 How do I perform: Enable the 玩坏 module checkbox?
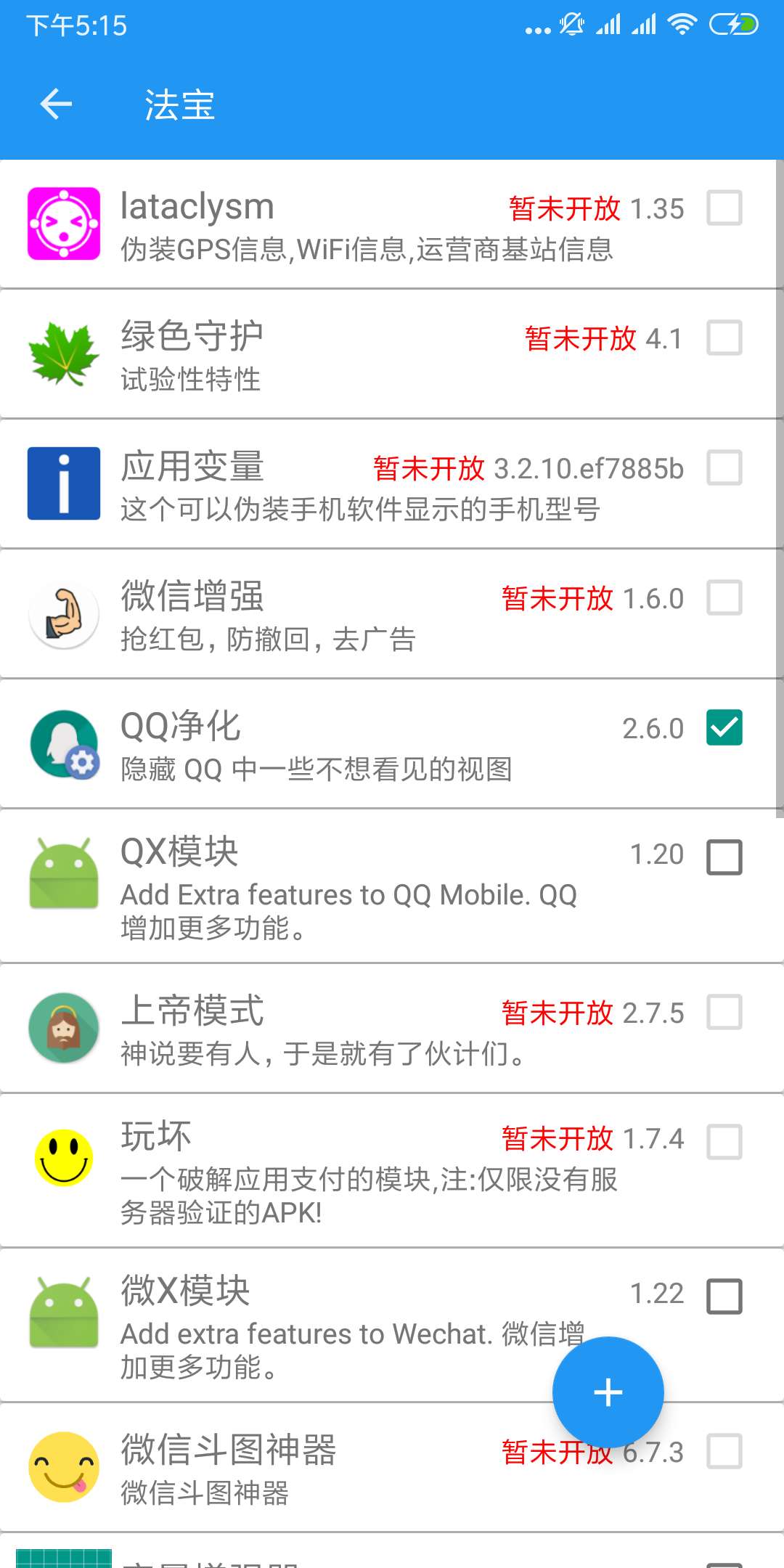(x=723, y=1141)
